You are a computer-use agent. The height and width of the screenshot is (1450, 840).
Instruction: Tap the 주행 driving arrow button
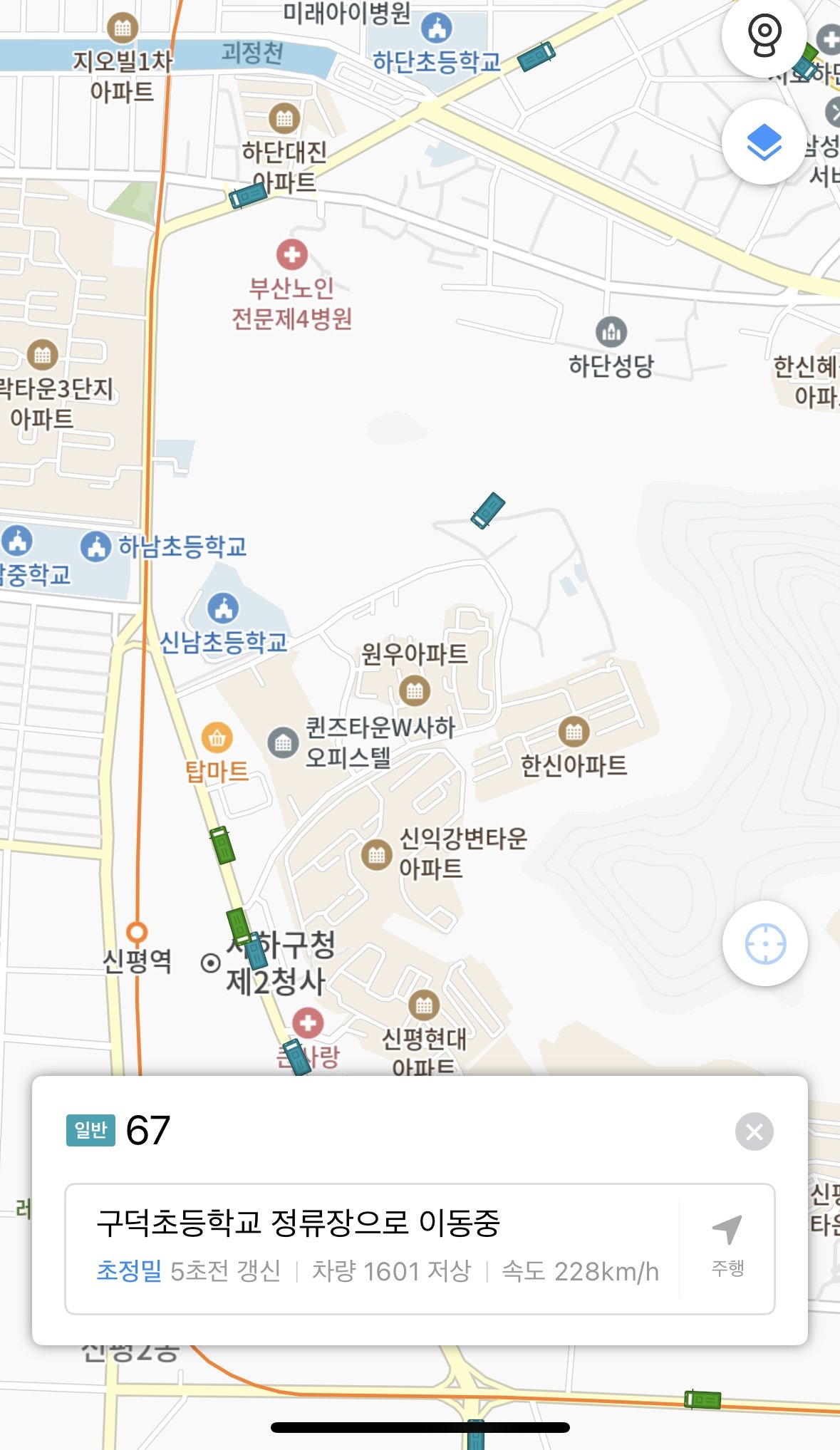(727, 1246)
